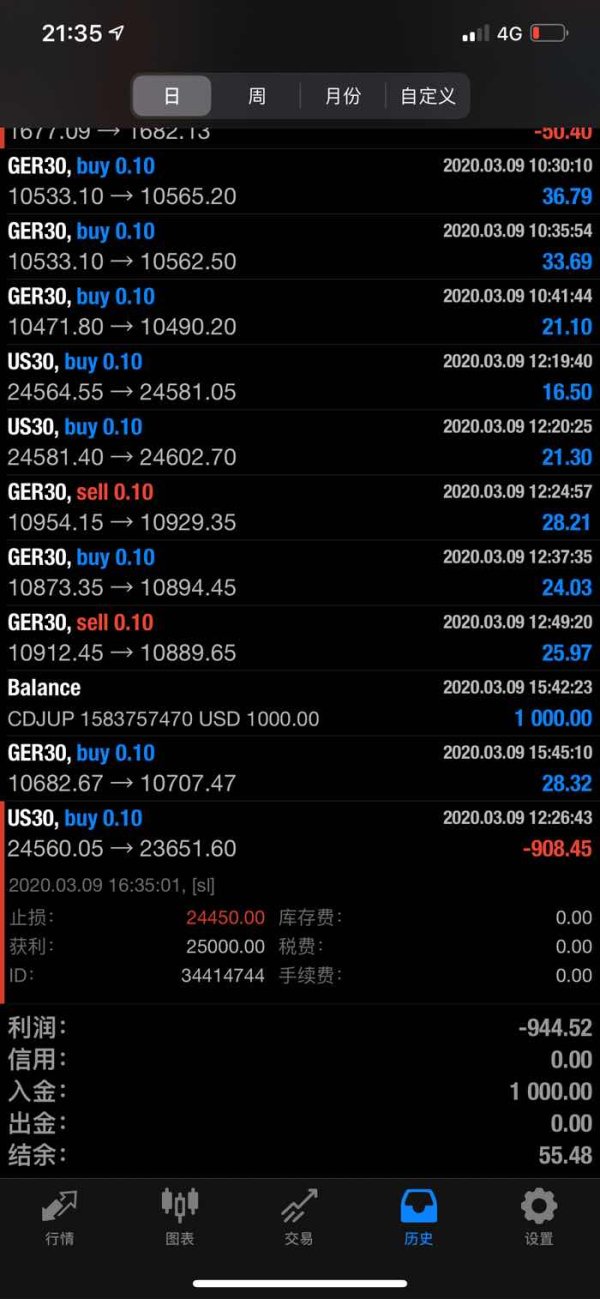Expand GER30 buy trade with profit 36.79
Viewport: 600px width, 1299px height.
coord(300,181)
